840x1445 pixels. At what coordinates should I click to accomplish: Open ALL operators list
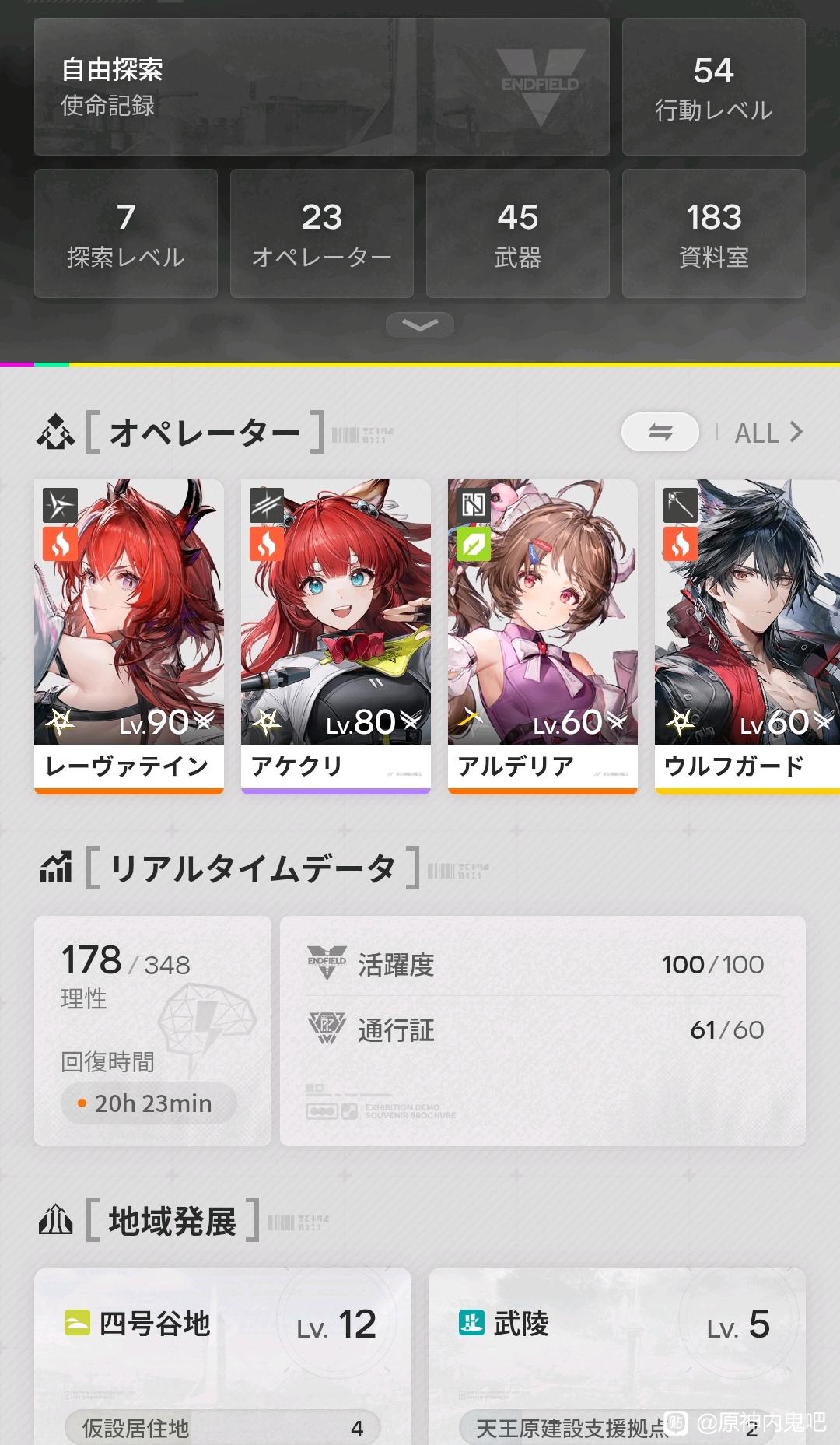pos(768,433)
